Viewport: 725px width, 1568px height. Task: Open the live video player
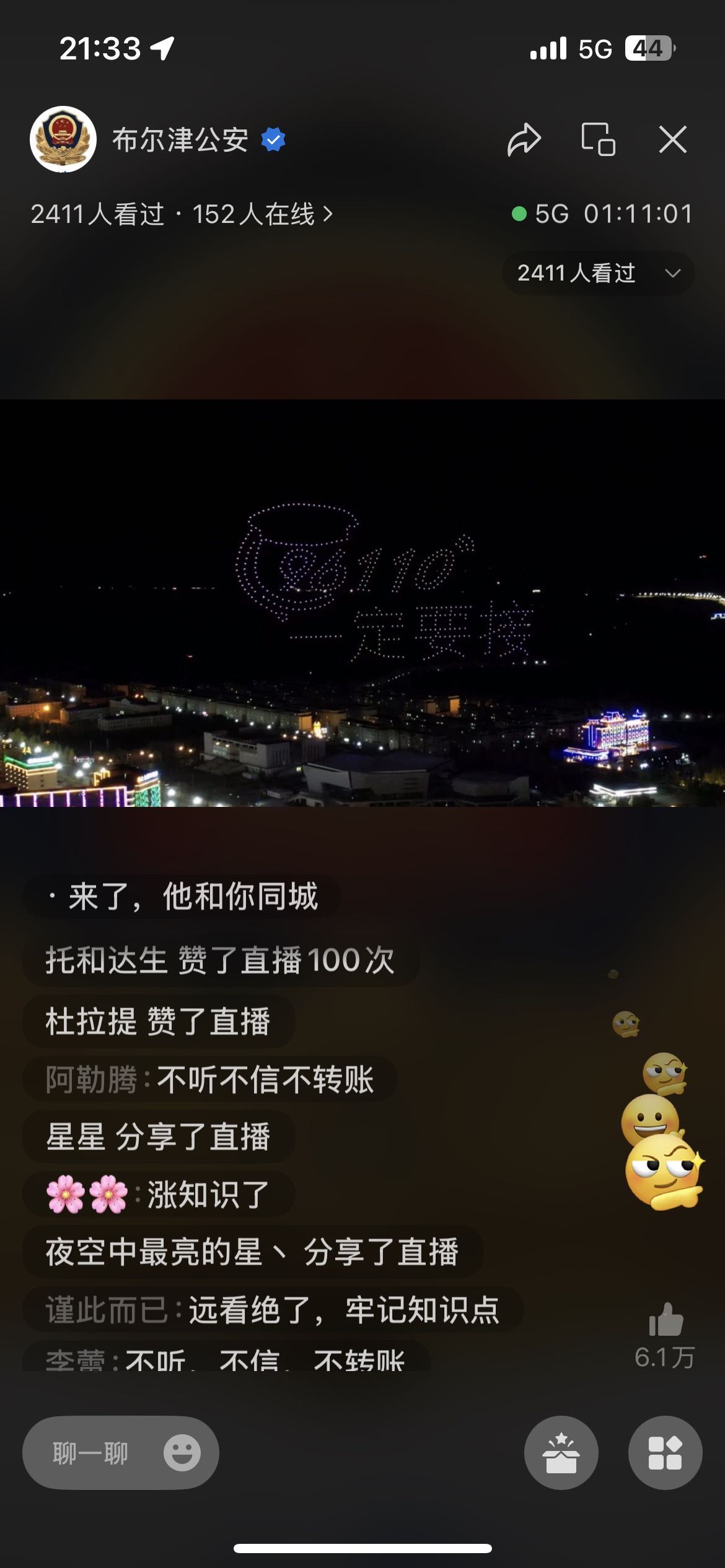[362, 603]
